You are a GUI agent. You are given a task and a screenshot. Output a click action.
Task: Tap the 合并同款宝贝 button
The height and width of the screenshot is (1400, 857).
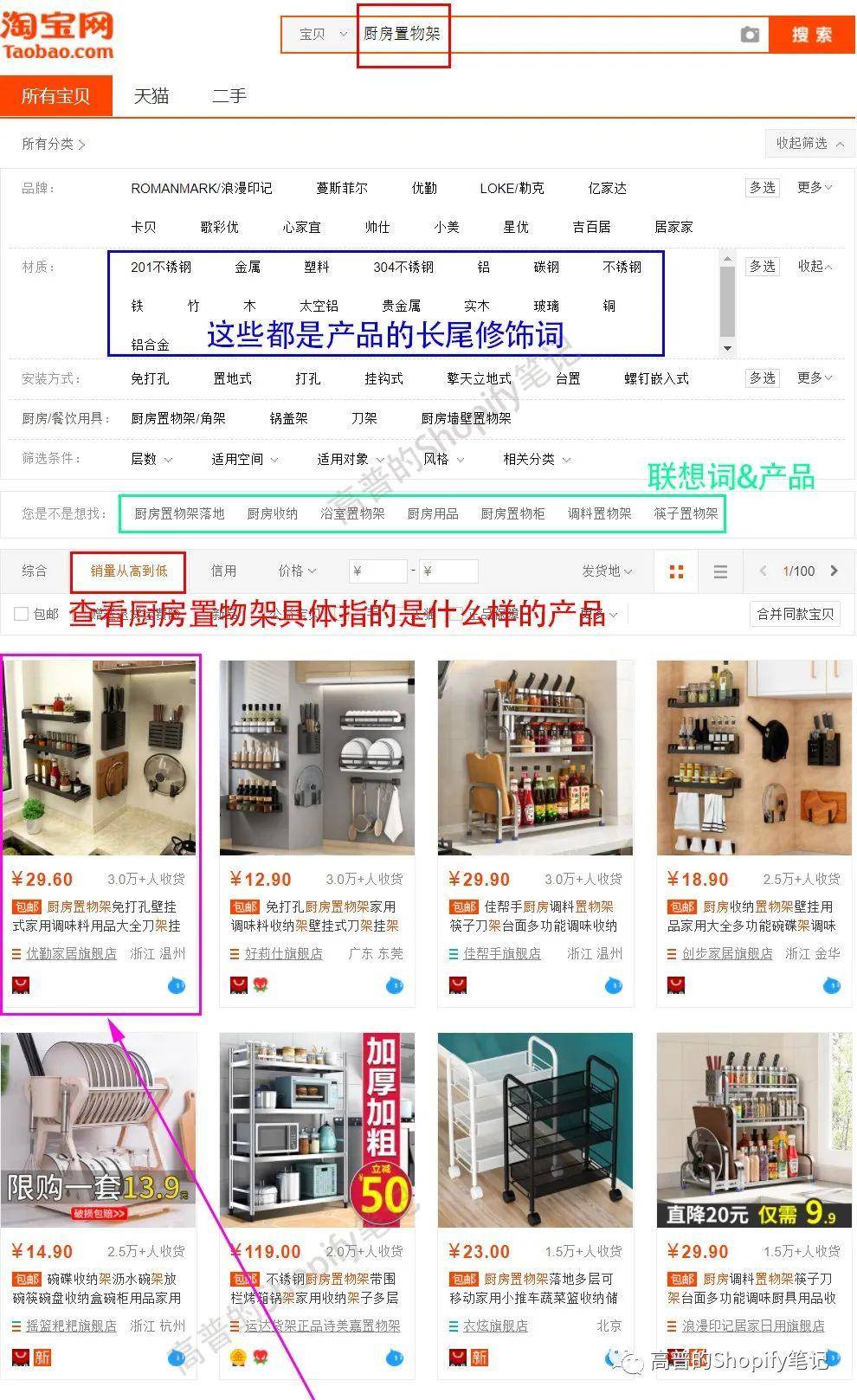pos(795,614)
